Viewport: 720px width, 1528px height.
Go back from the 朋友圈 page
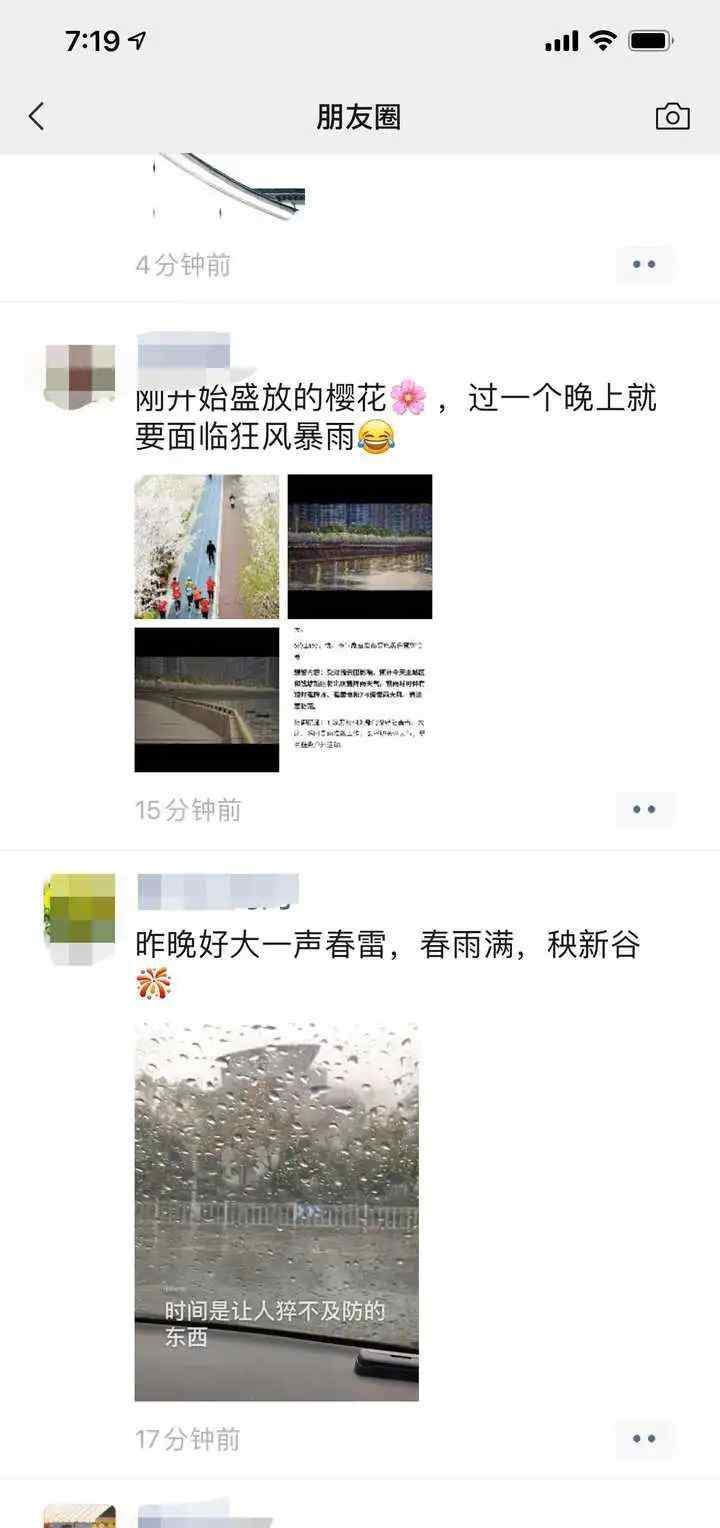point(36,117)
